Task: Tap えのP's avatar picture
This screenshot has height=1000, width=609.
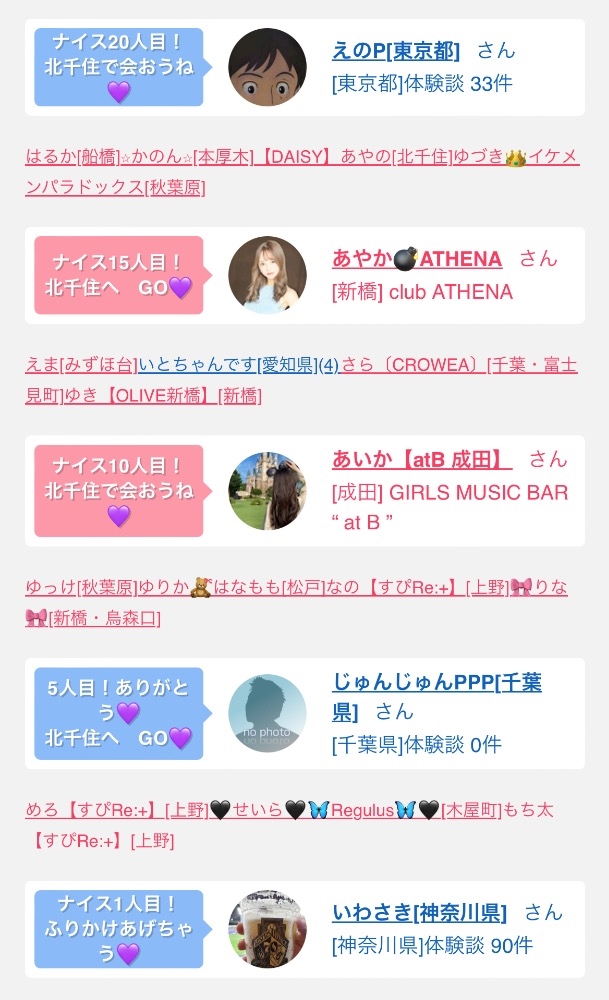Action: [267, 67]
